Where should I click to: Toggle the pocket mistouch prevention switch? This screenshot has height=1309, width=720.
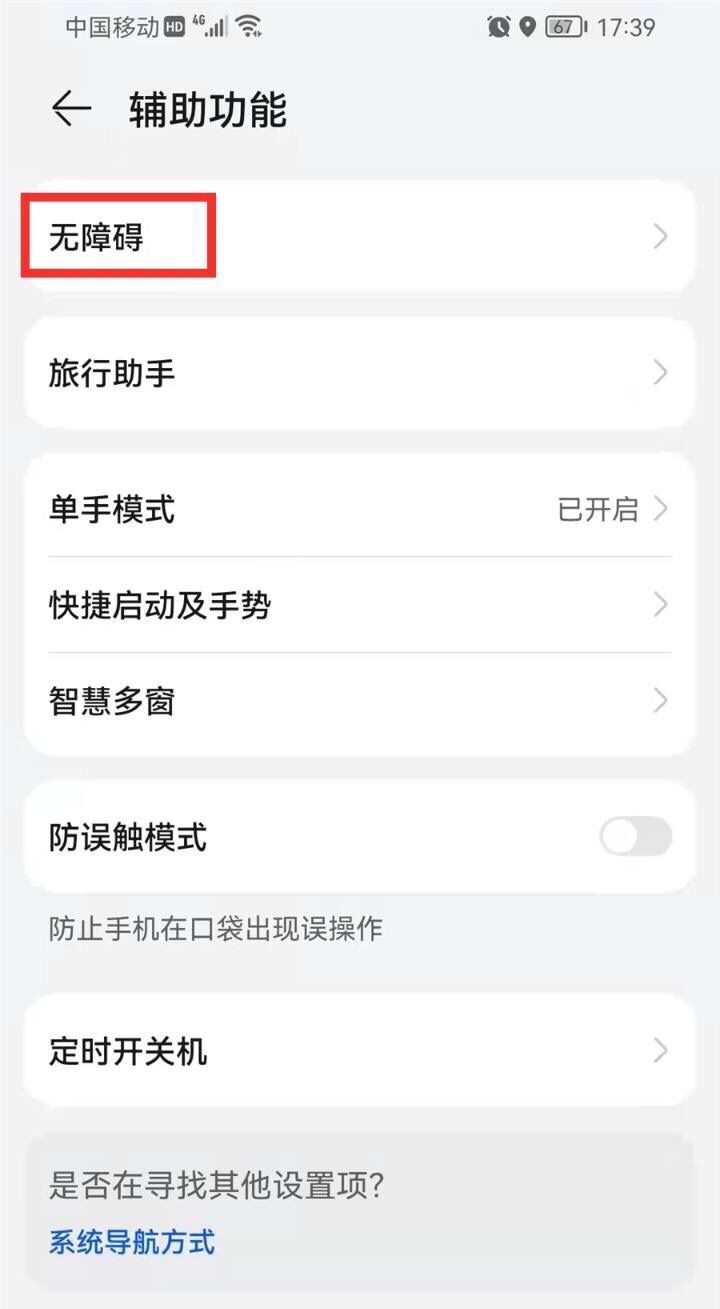click(637, 837)
